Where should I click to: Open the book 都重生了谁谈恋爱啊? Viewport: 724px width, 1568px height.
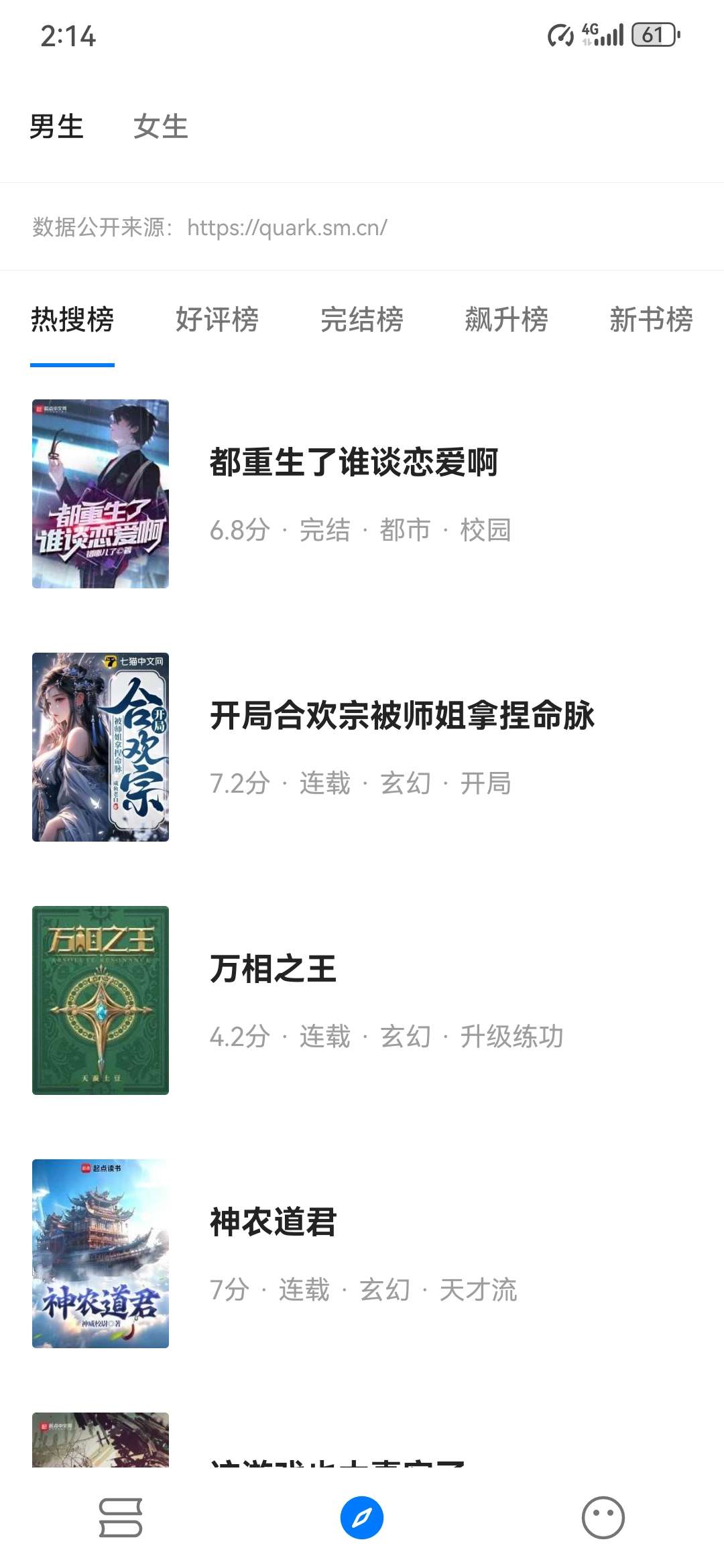pyautogui.click(x=353, y=462)
